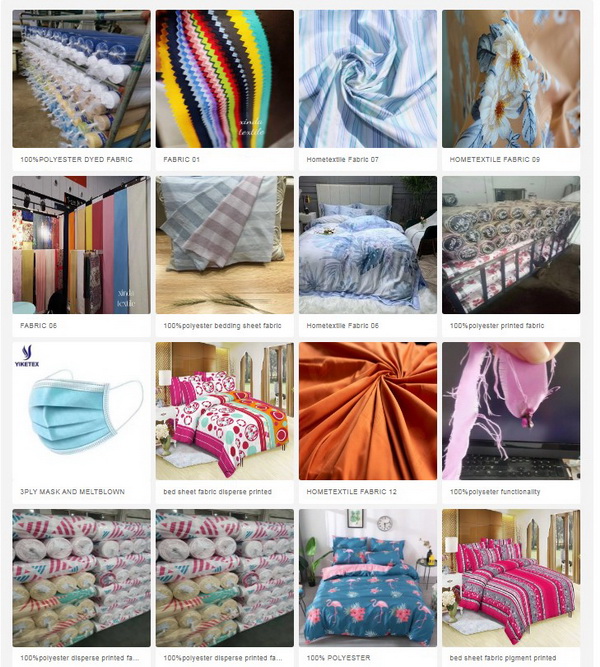The width and height of the screenshot is (600, 667).
Task: Open the FABRIC 06 product card
Action: (81, 245)
